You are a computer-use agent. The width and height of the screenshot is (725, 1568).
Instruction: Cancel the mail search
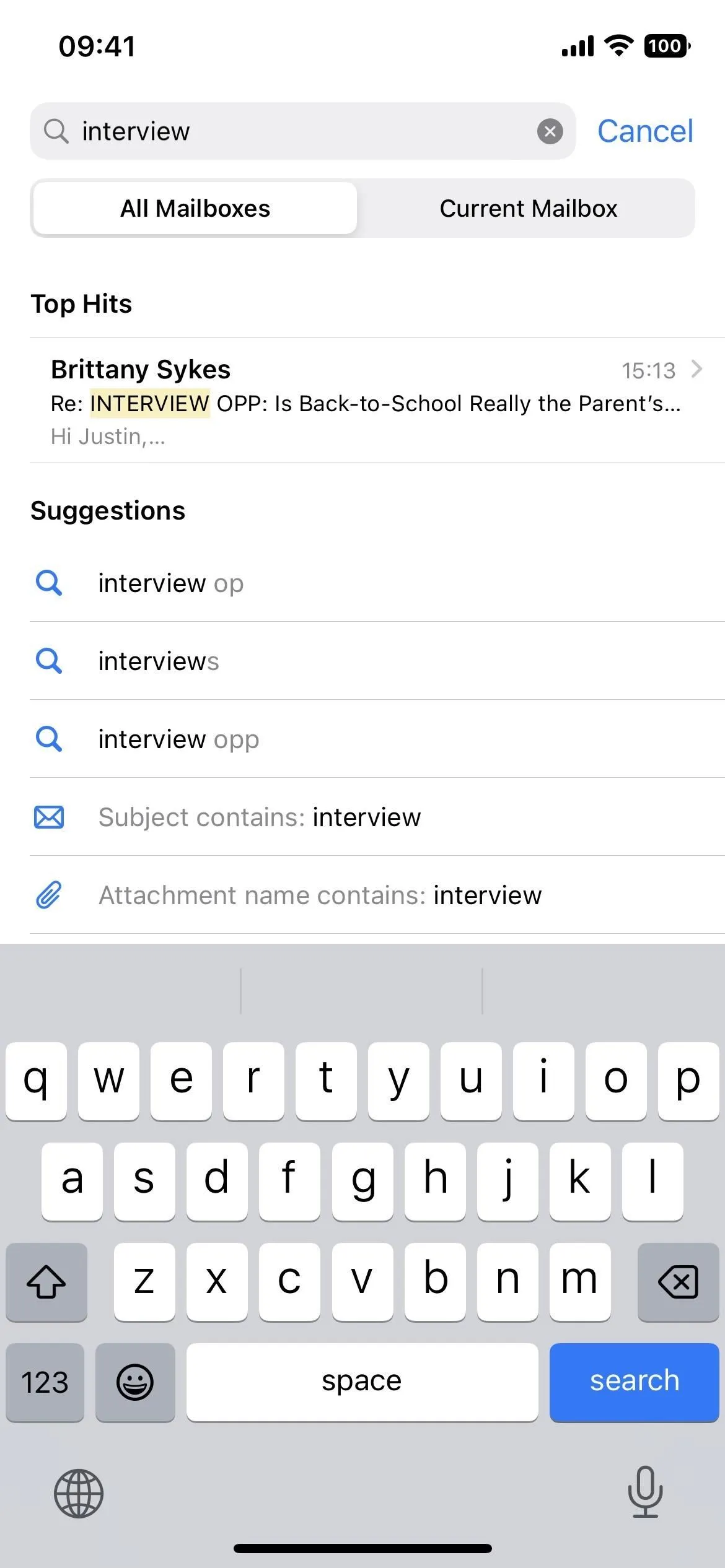tap(645, 131)
